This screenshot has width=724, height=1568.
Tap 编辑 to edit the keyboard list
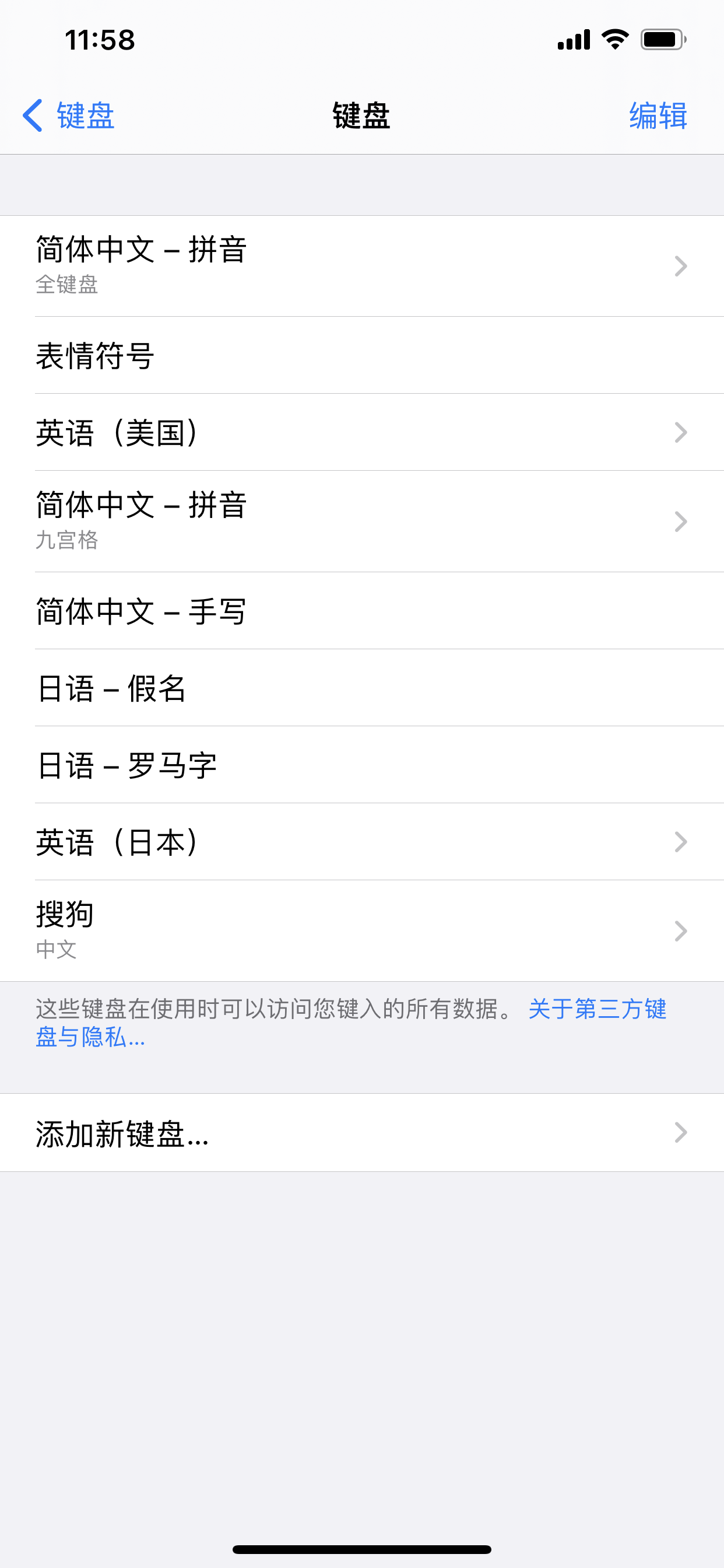point(658,115)
